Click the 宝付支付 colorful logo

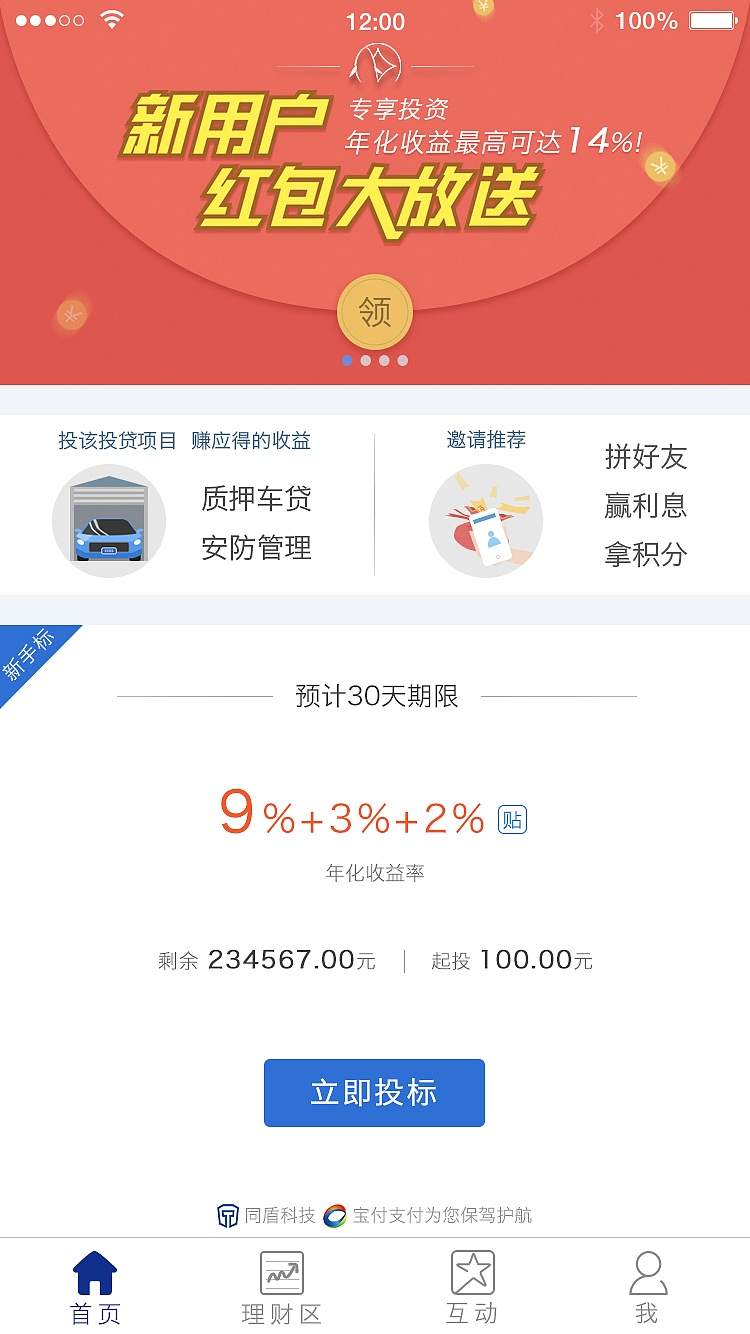338,1215
